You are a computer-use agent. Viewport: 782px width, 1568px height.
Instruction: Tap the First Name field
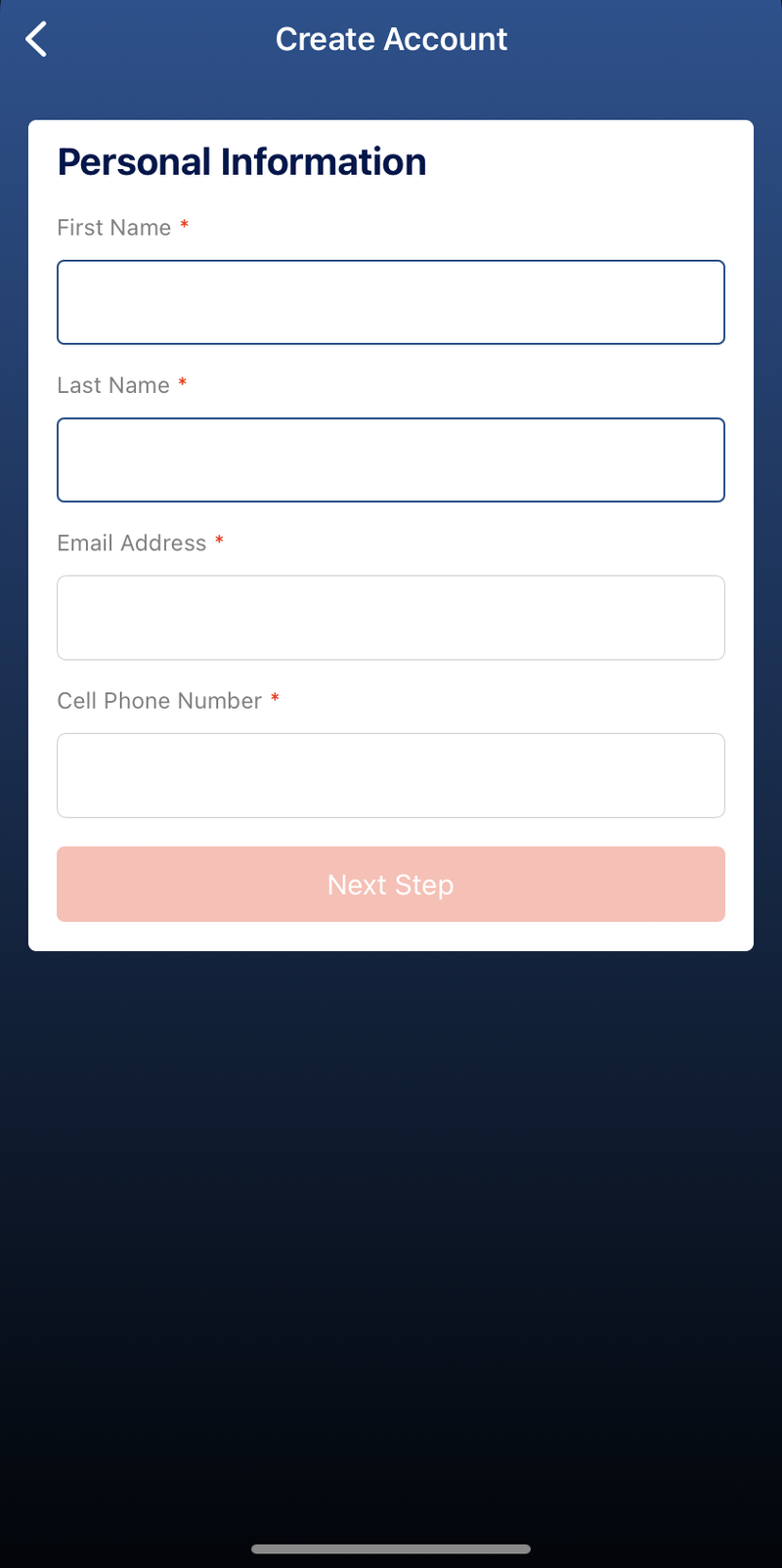click(x=391, y=302)
